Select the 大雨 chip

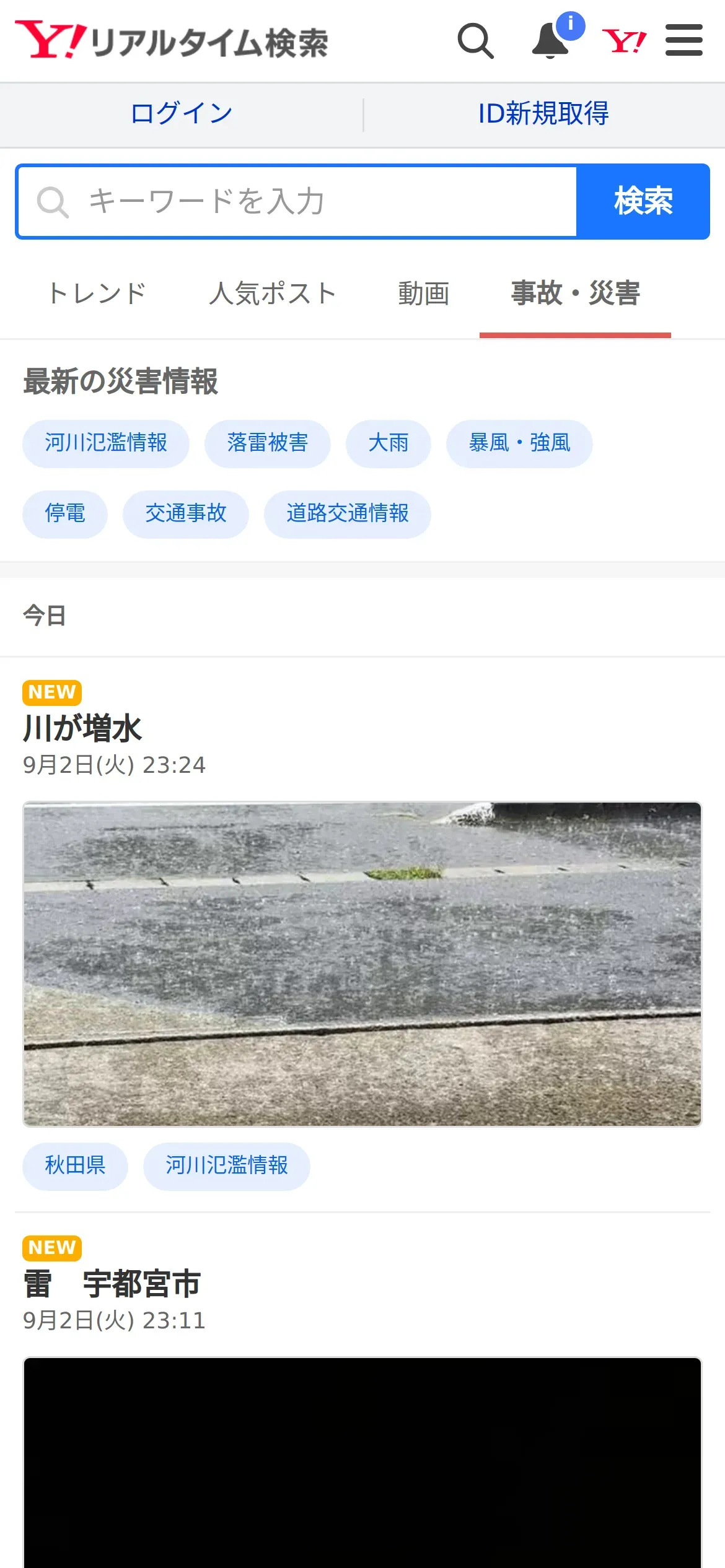click(388, 443)
